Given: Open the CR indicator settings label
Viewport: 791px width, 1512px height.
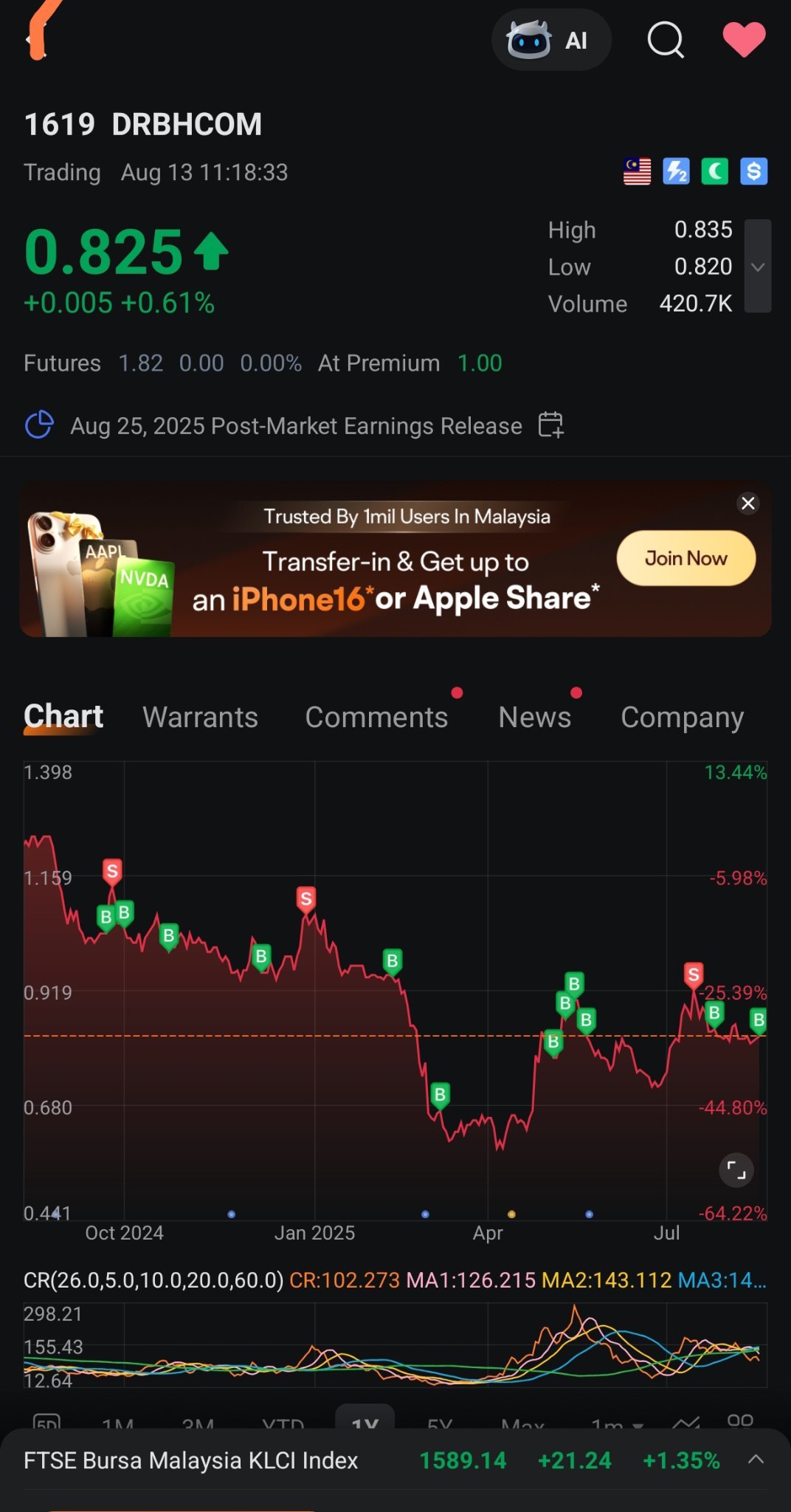Looking at the screenshot, I should pyautogui.click(x=153, y=1279).
